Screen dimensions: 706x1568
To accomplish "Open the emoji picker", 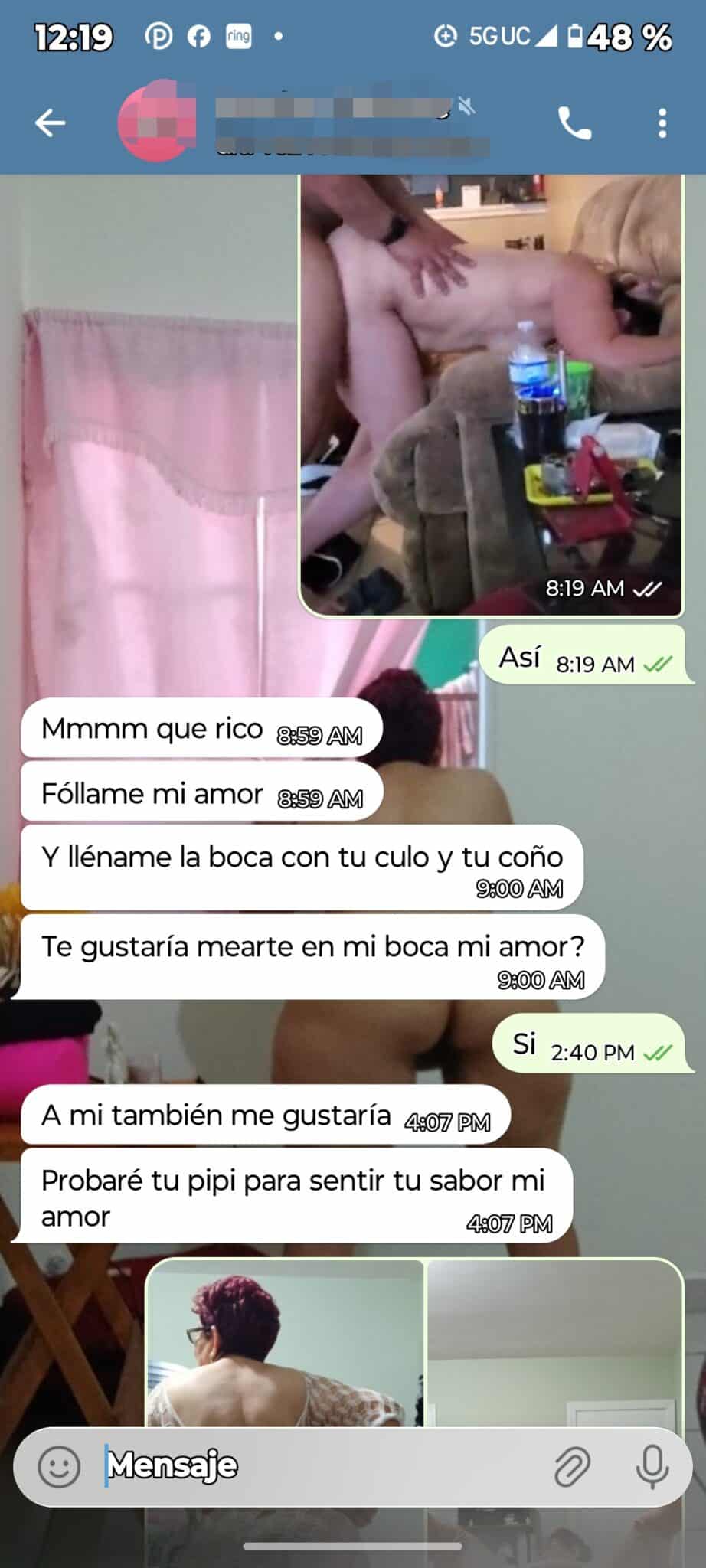I will (x=59, y=1466).
